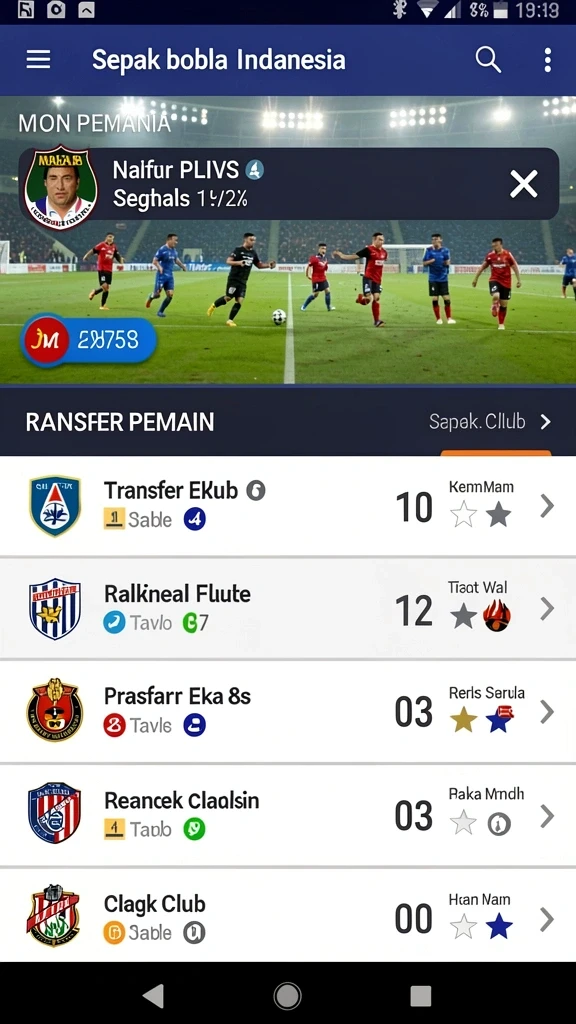The width and height of the screenshot is (576, 1024).
Task: Open the three-dot overflow menu
Action: tap(547, 60)
